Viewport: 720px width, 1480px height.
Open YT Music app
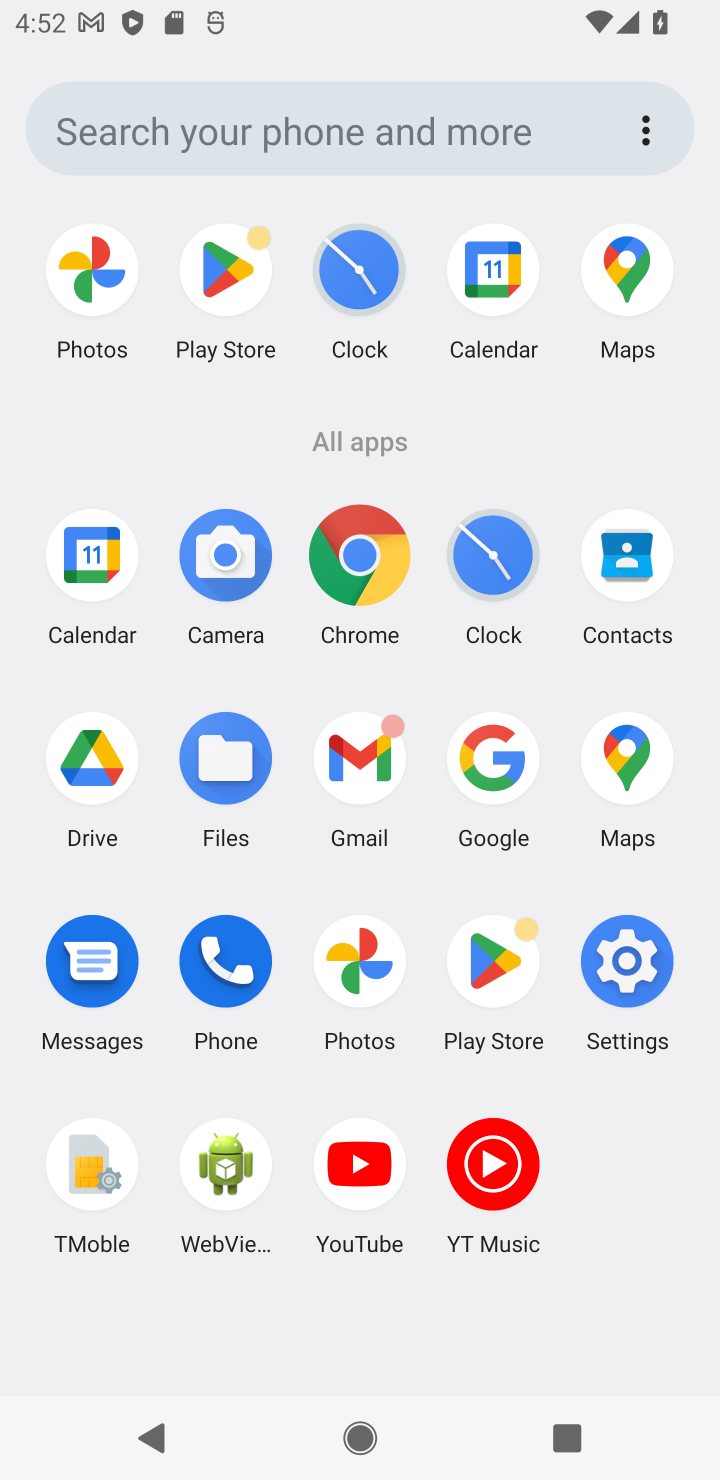494,1186
